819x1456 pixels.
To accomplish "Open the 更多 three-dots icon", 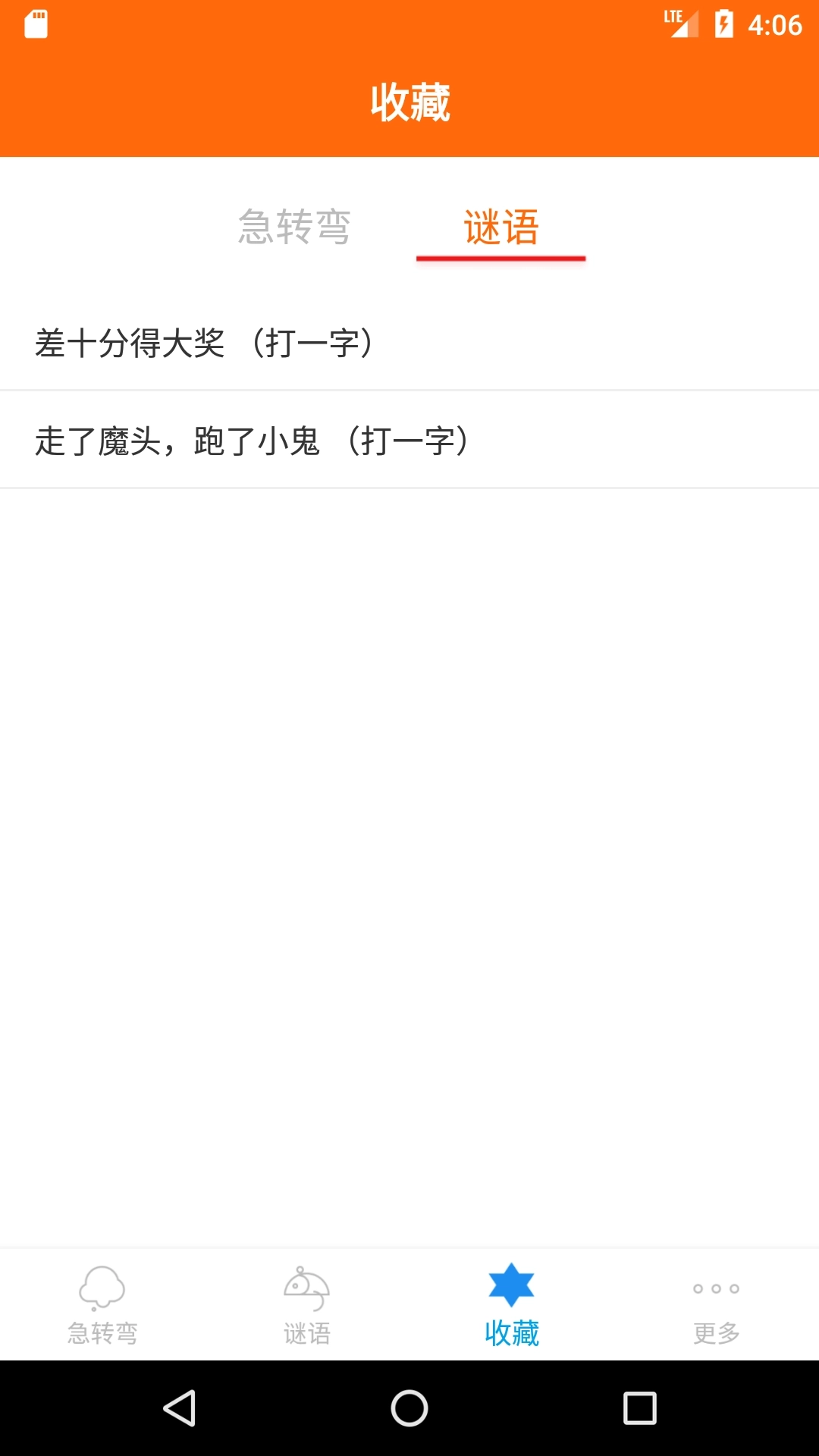I will [x=717, y=1287].
